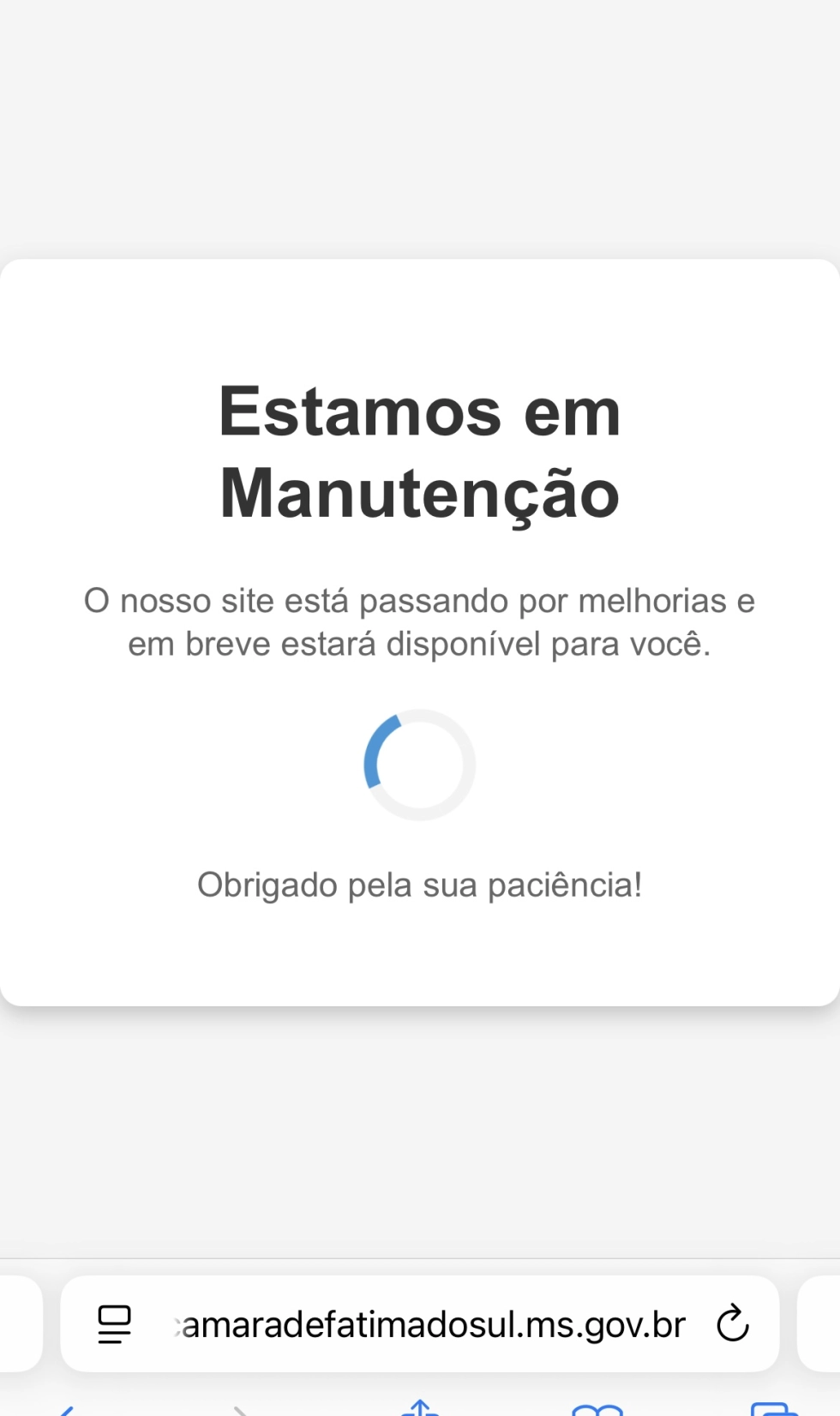Screen dimensions: 840x1416
Task: Open the share sheet
Action: (420, 1407)
